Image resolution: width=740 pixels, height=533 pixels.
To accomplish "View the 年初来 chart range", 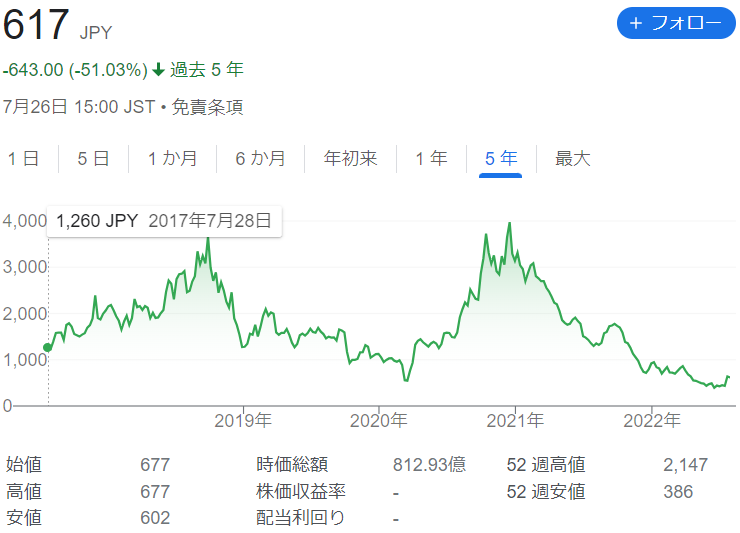I will (x=350, y=158).
